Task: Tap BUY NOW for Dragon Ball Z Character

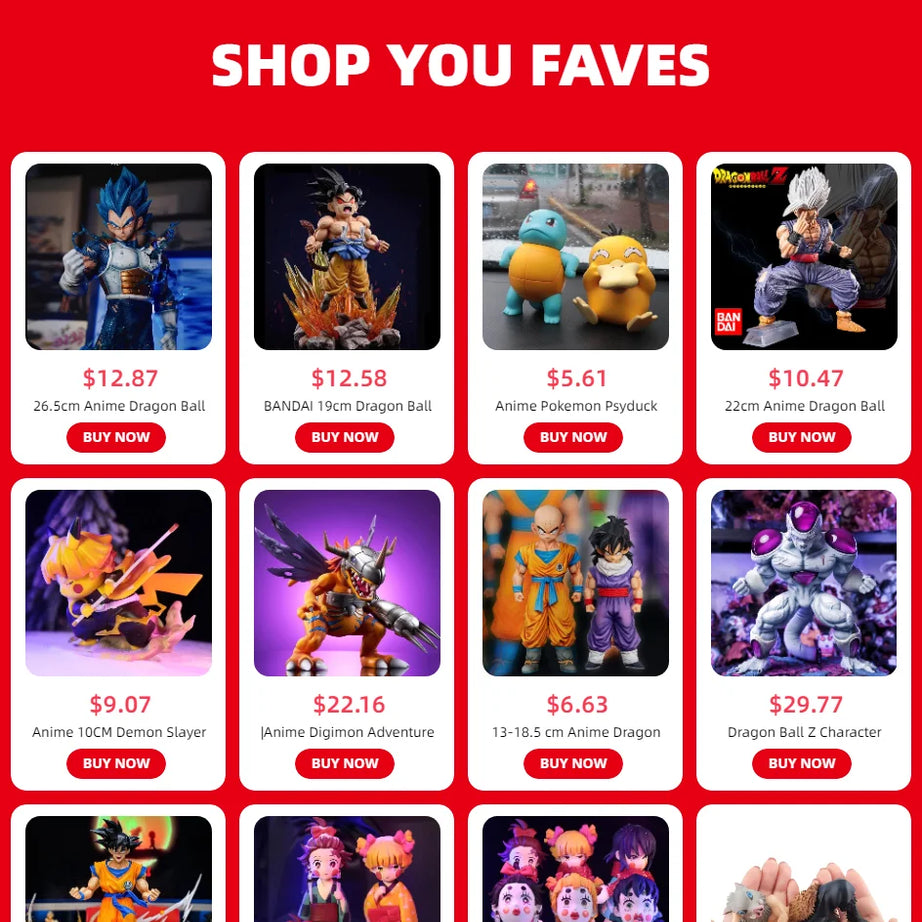Action: click(802, 763)
